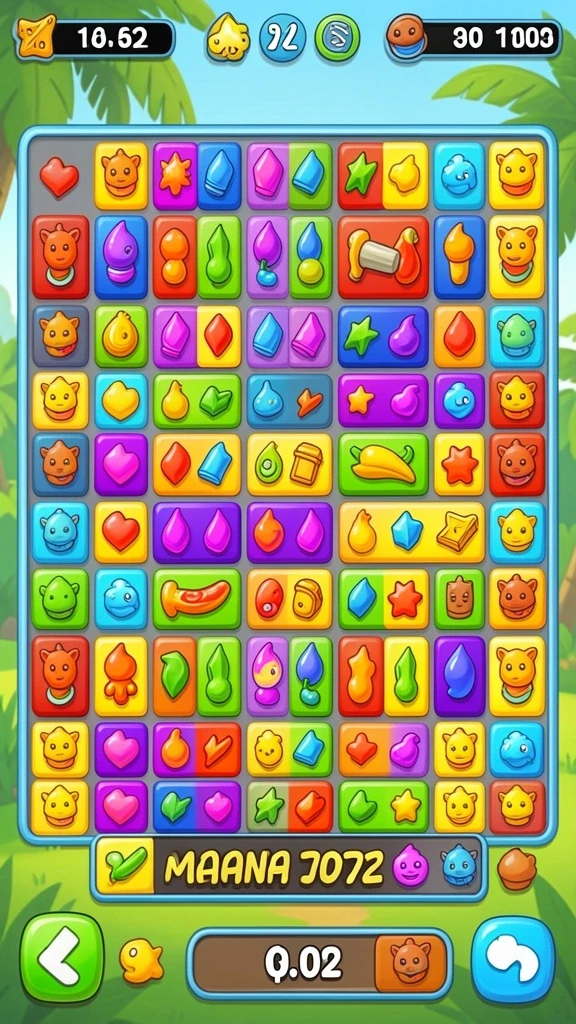The width and height of the screenshot is (576, 1024).
Task: Select the red sausage tile on green block
Action: pyautogui.click(x=197, y=599)
